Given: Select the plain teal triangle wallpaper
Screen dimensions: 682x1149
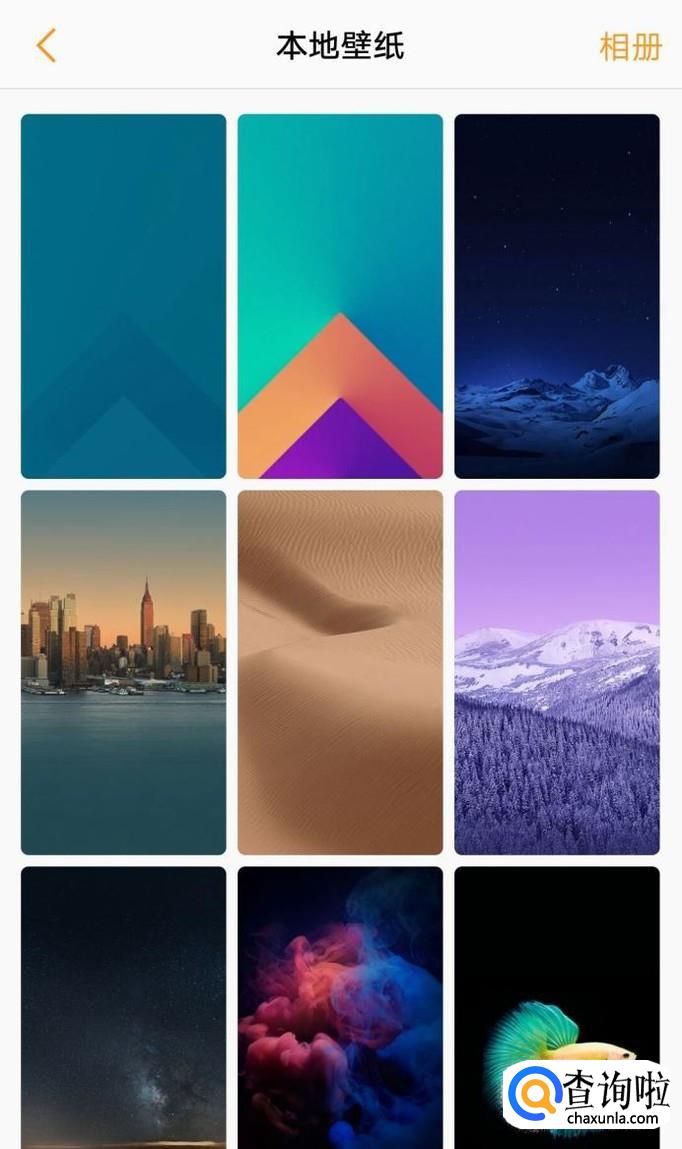Looking at the screenshot, I should (x=123, y=296).
